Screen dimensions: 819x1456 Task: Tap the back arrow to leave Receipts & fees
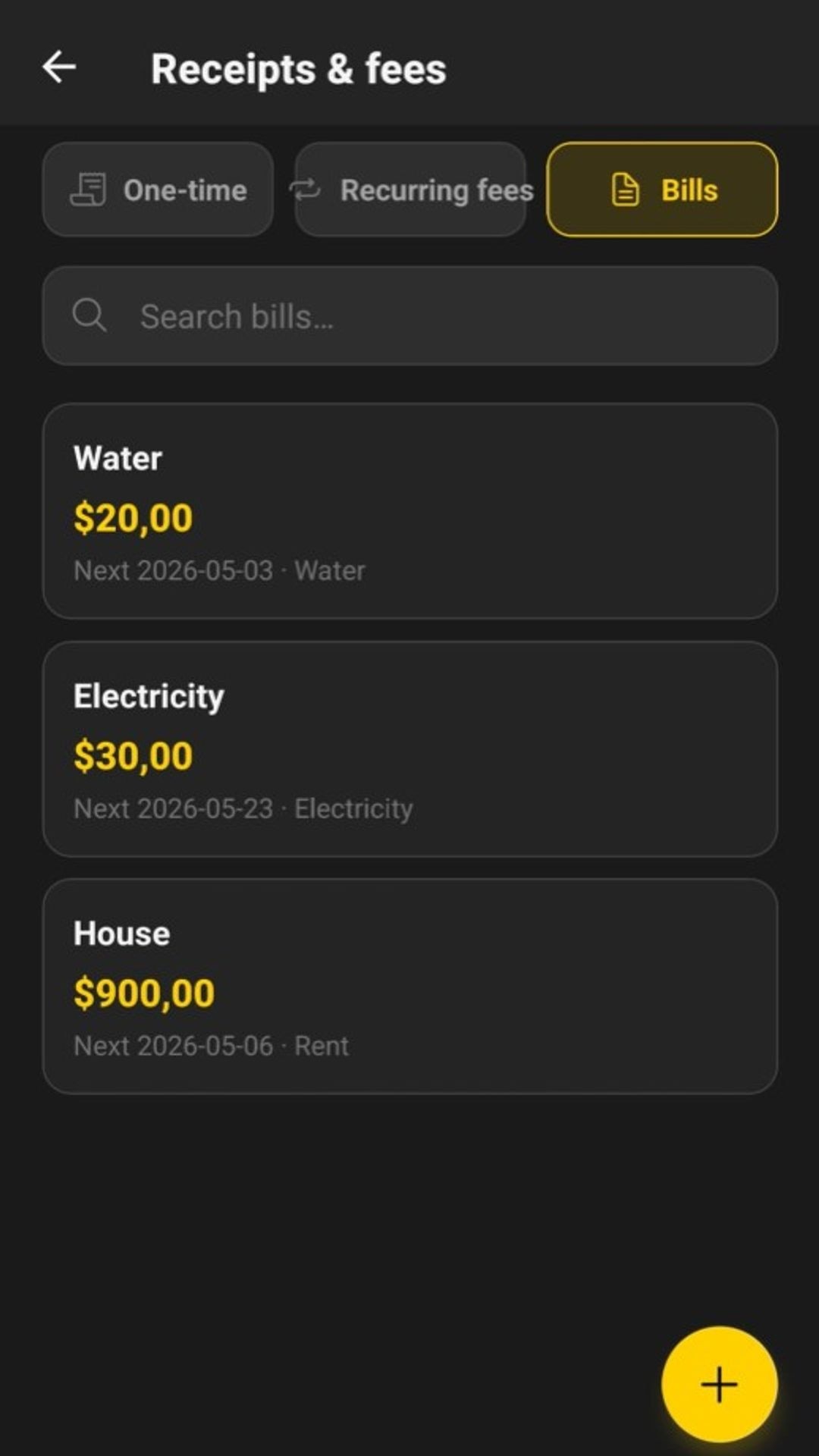(59, 68)
